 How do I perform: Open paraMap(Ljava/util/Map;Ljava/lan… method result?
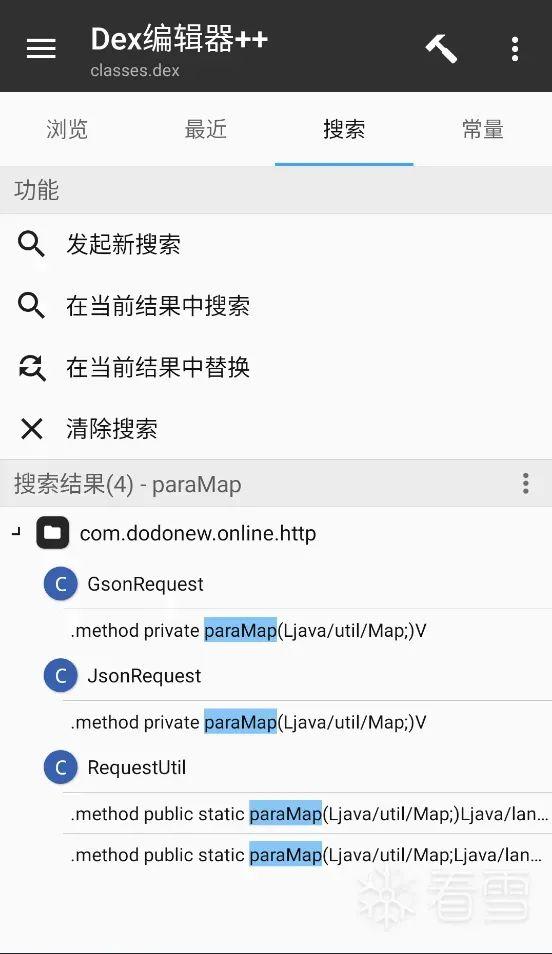tap(307, 855)
